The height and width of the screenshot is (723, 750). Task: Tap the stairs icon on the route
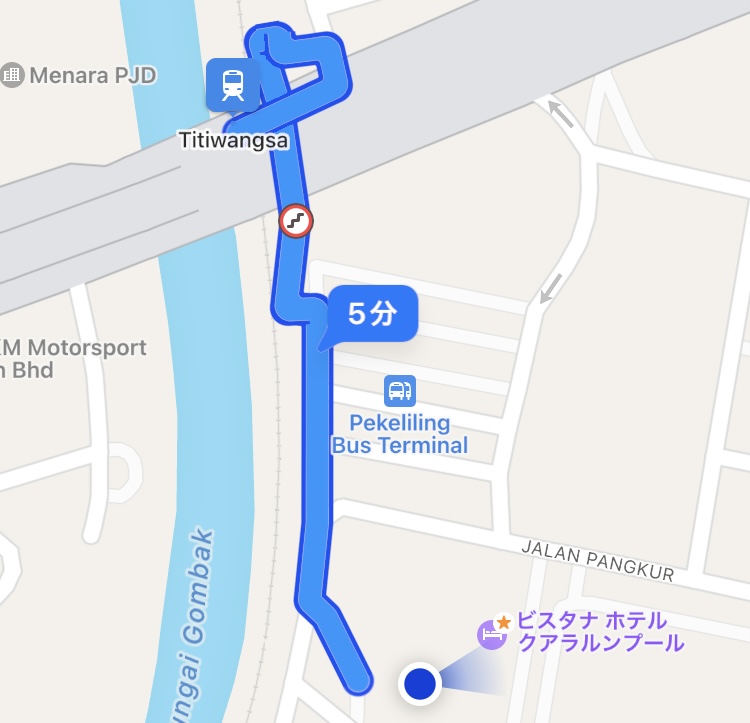coord(296,221)
